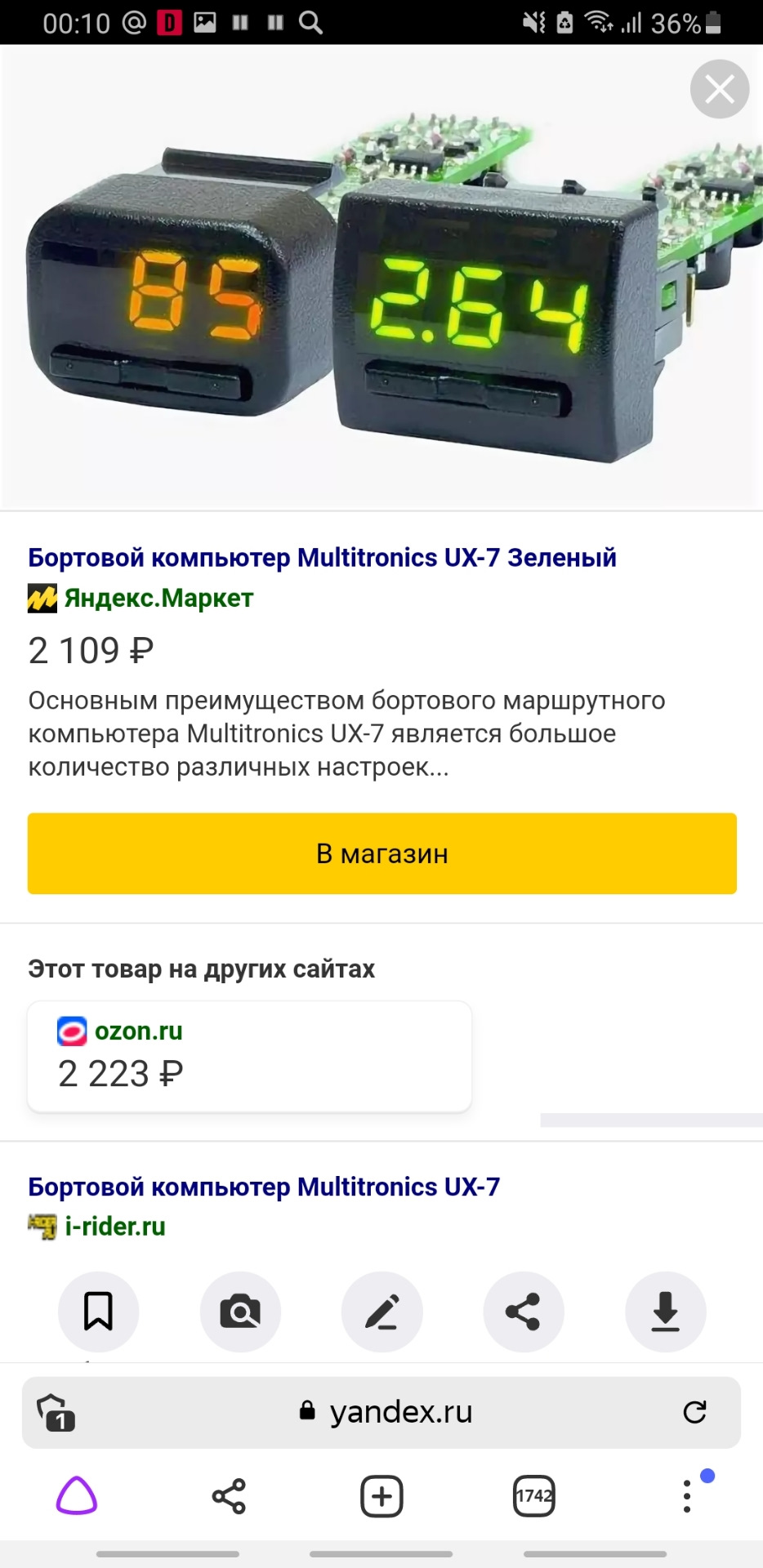Open the tabs switcher showing 1742
The width and height of the screenshot is (763, 1568).
pos(534,1497)
